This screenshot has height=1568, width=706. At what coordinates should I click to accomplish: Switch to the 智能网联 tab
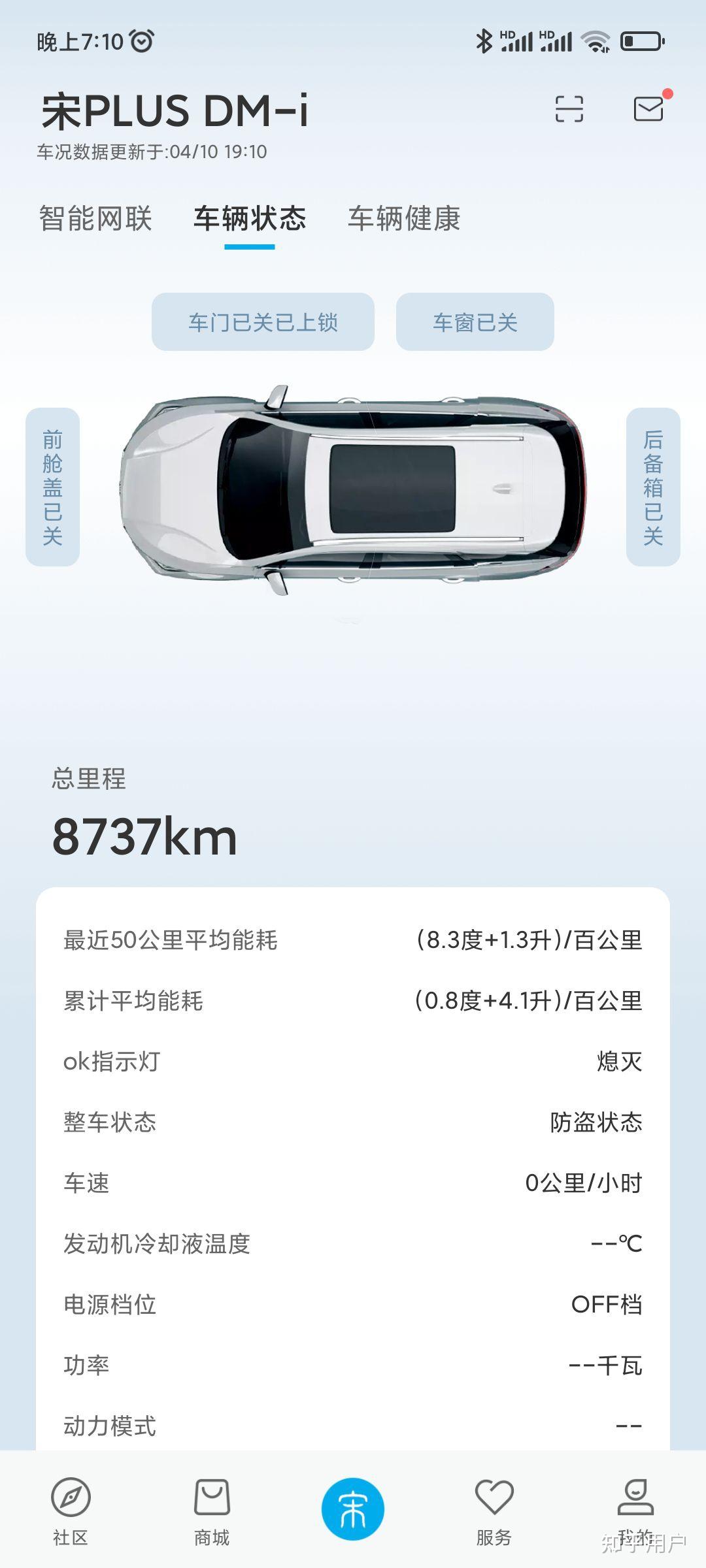coord(95,218)
